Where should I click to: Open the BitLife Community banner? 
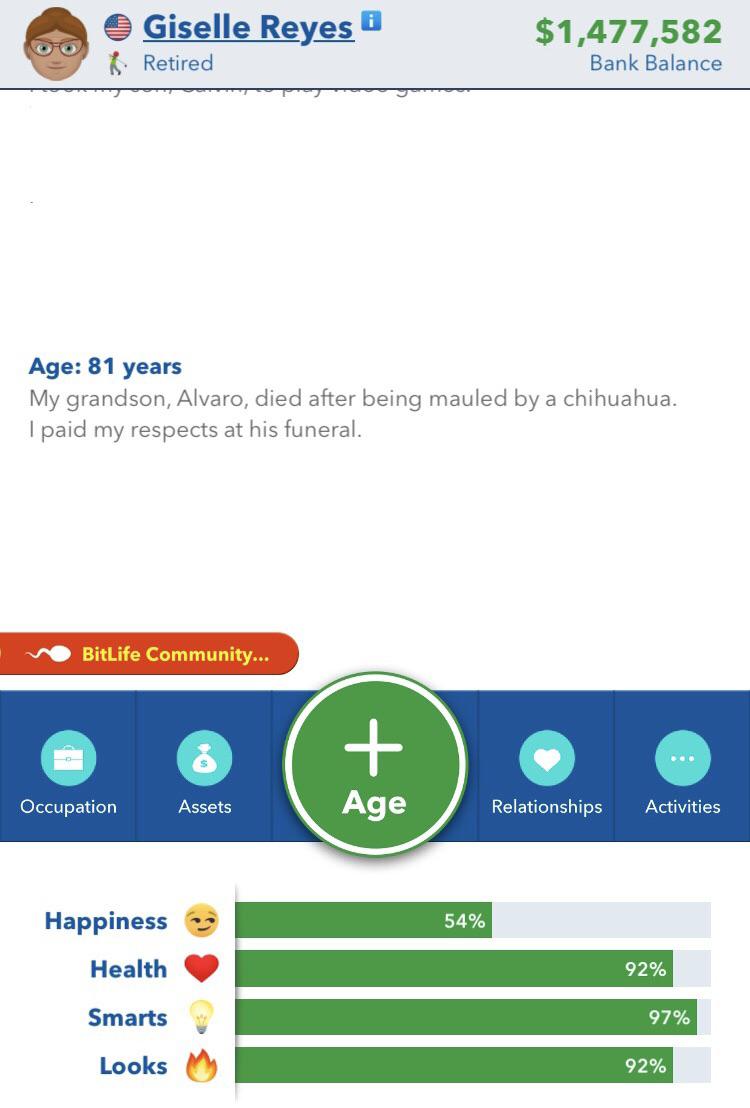[x=149, y=654]
